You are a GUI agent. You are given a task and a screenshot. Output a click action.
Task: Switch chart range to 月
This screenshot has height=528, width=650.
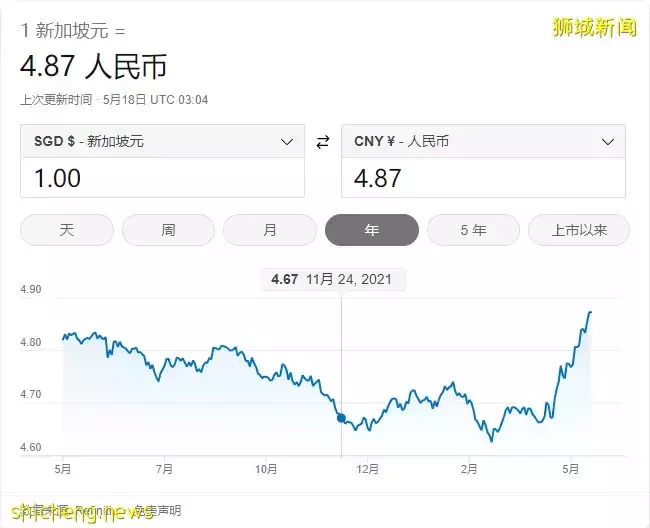coord(270,230)
